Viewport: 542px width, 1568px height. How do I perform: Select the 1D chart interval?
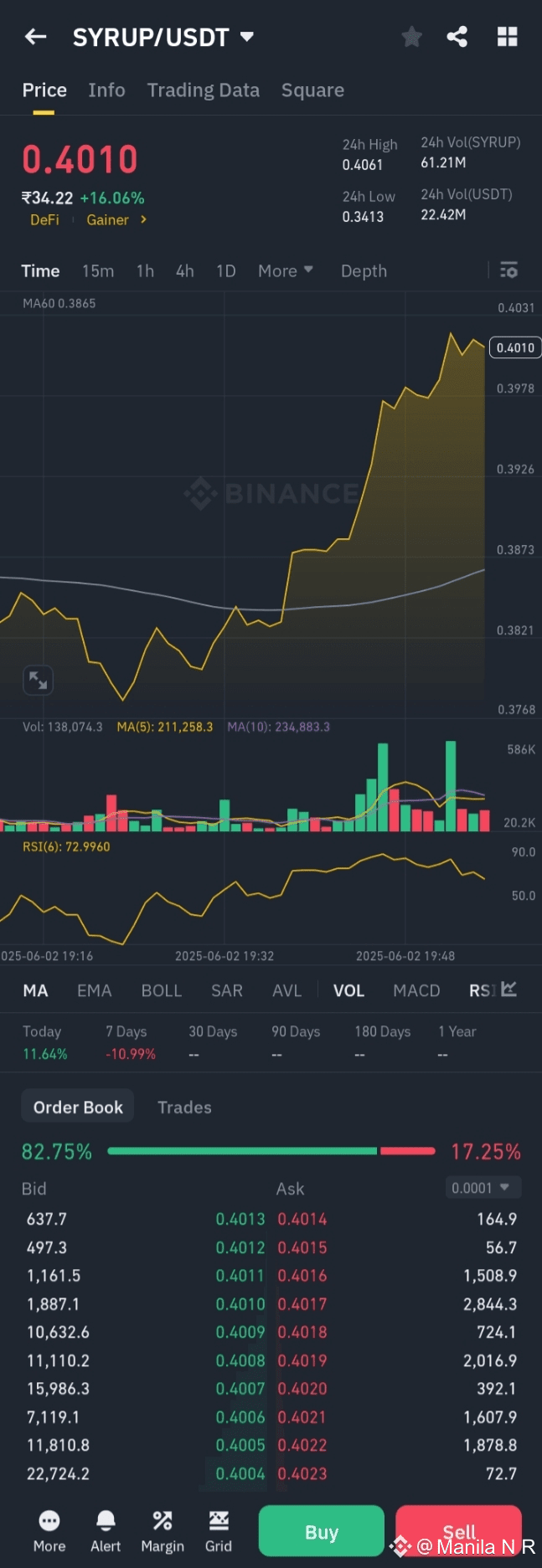[226, 271]
